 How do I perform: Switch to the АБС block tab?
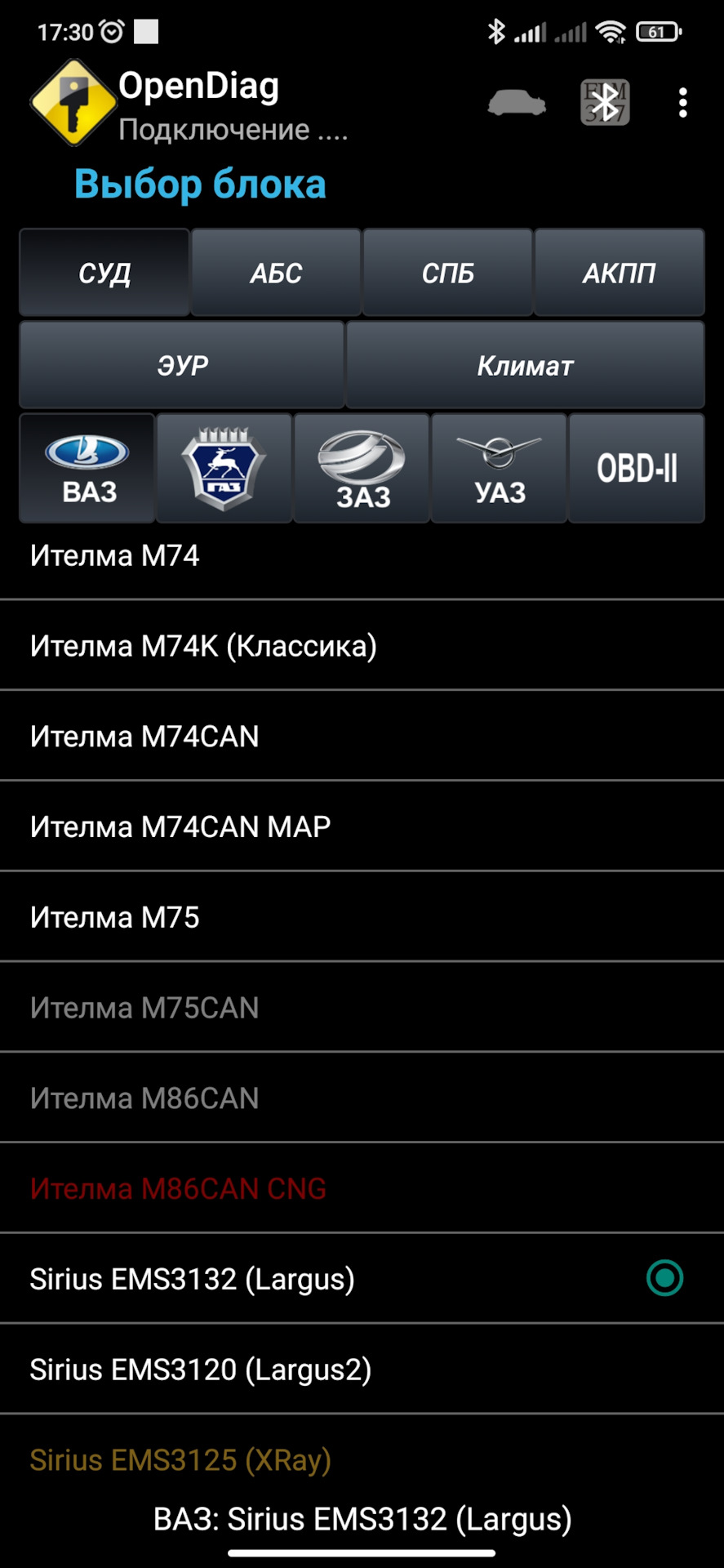[276, 273]
